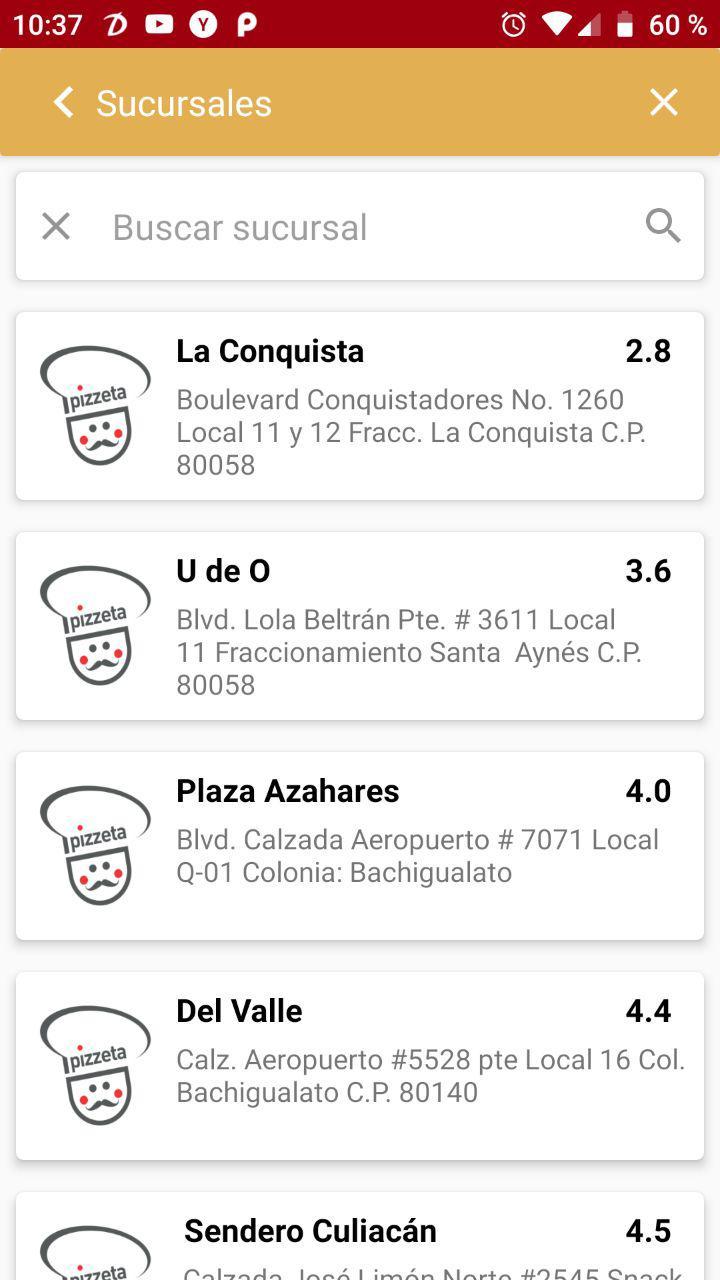
Task: Tap the magnifying glass search icon
Action: [x=663, y=227]
